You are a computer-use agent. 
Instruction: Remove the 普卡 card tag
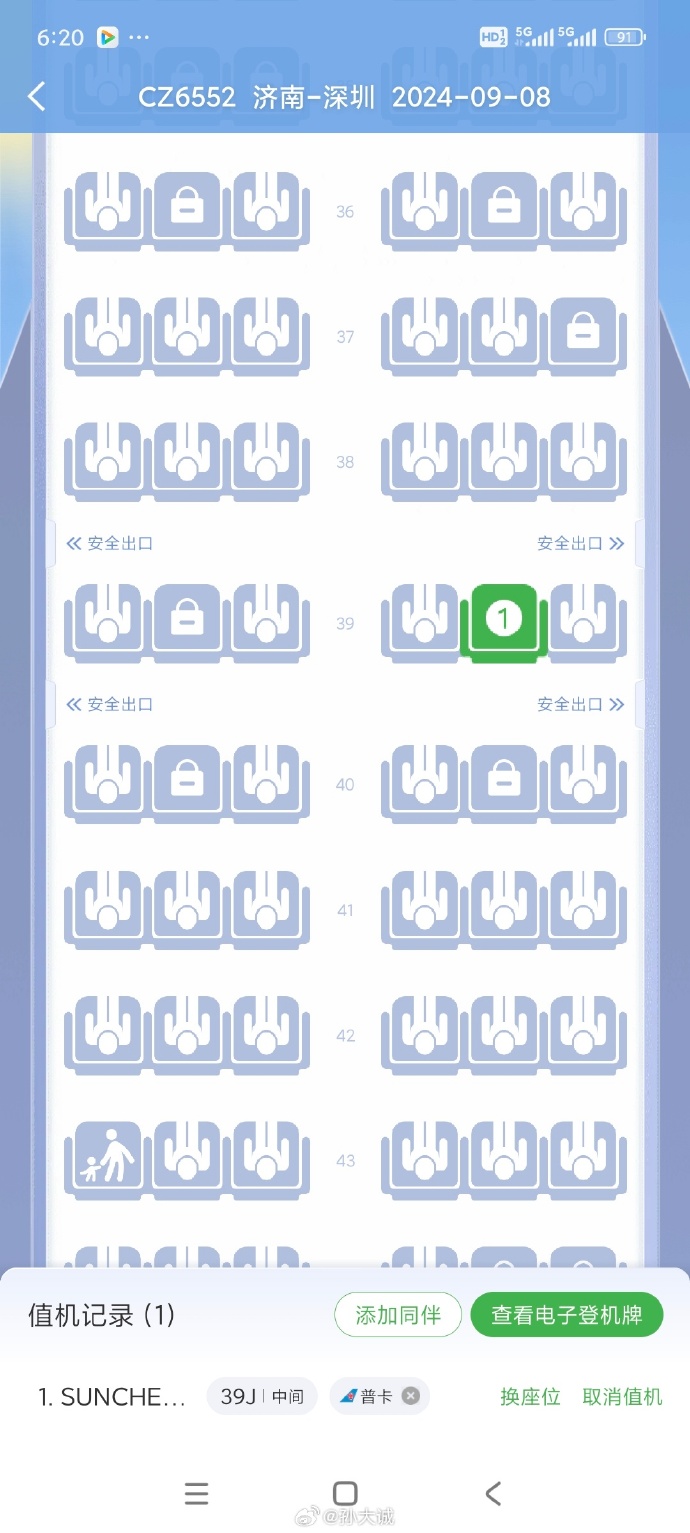[x=410, y=1397]
